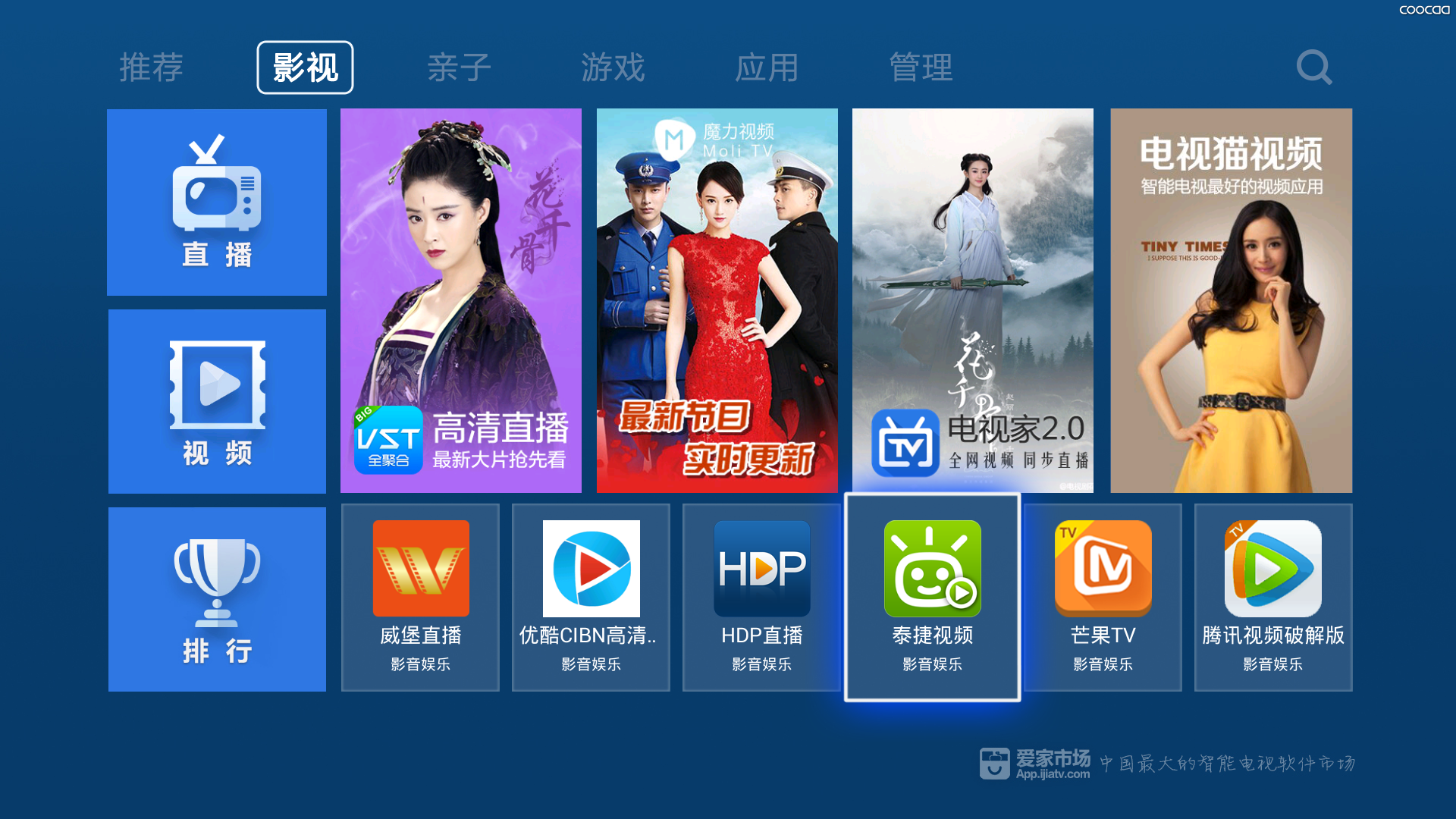The height and width of the screenshot is (819, 1456).
Task: Switch to the 管理 tab
Action: [921, 67]
